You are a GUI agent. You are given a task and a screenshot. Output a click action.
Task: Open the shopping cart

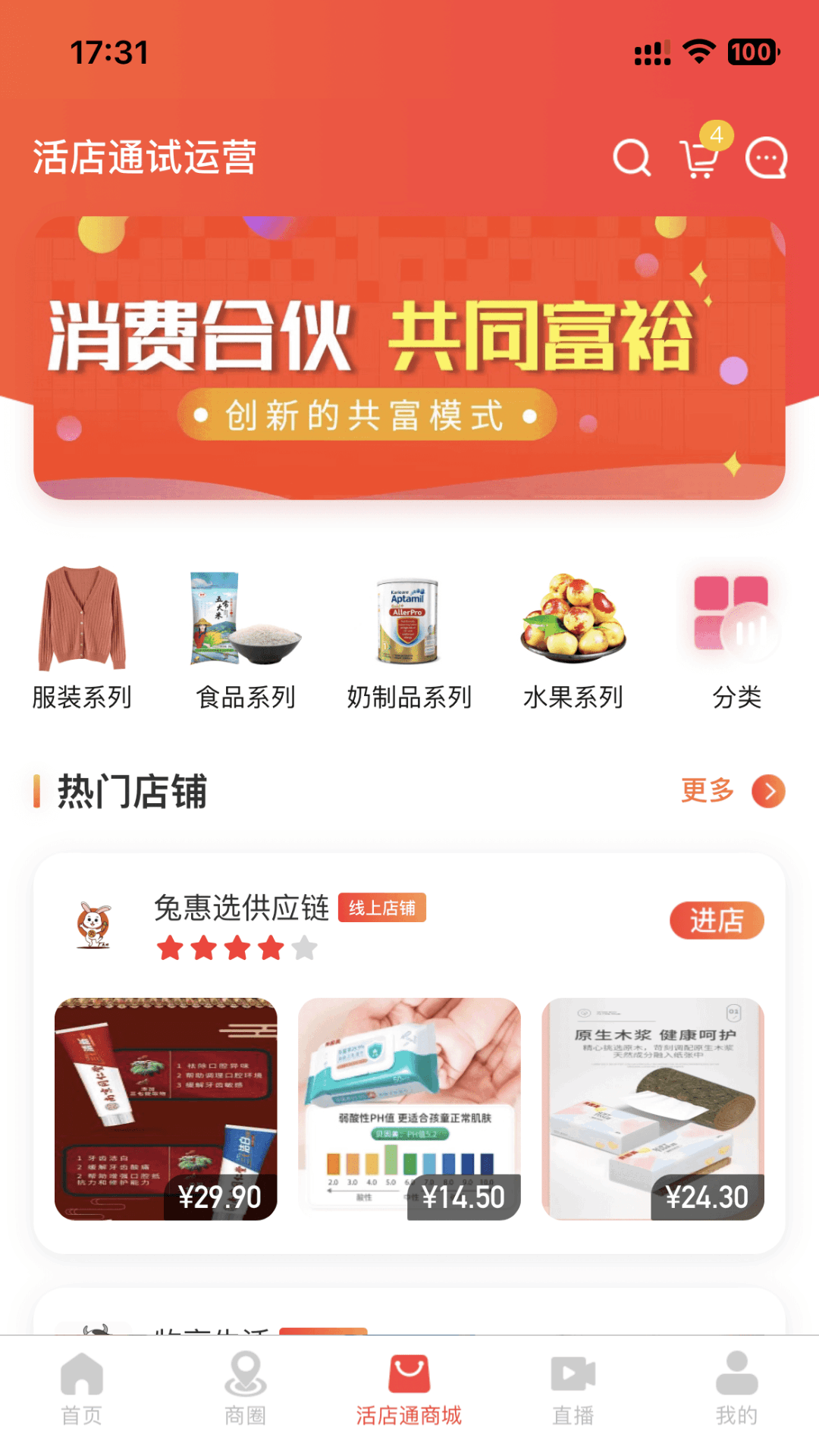click(699, 158)
